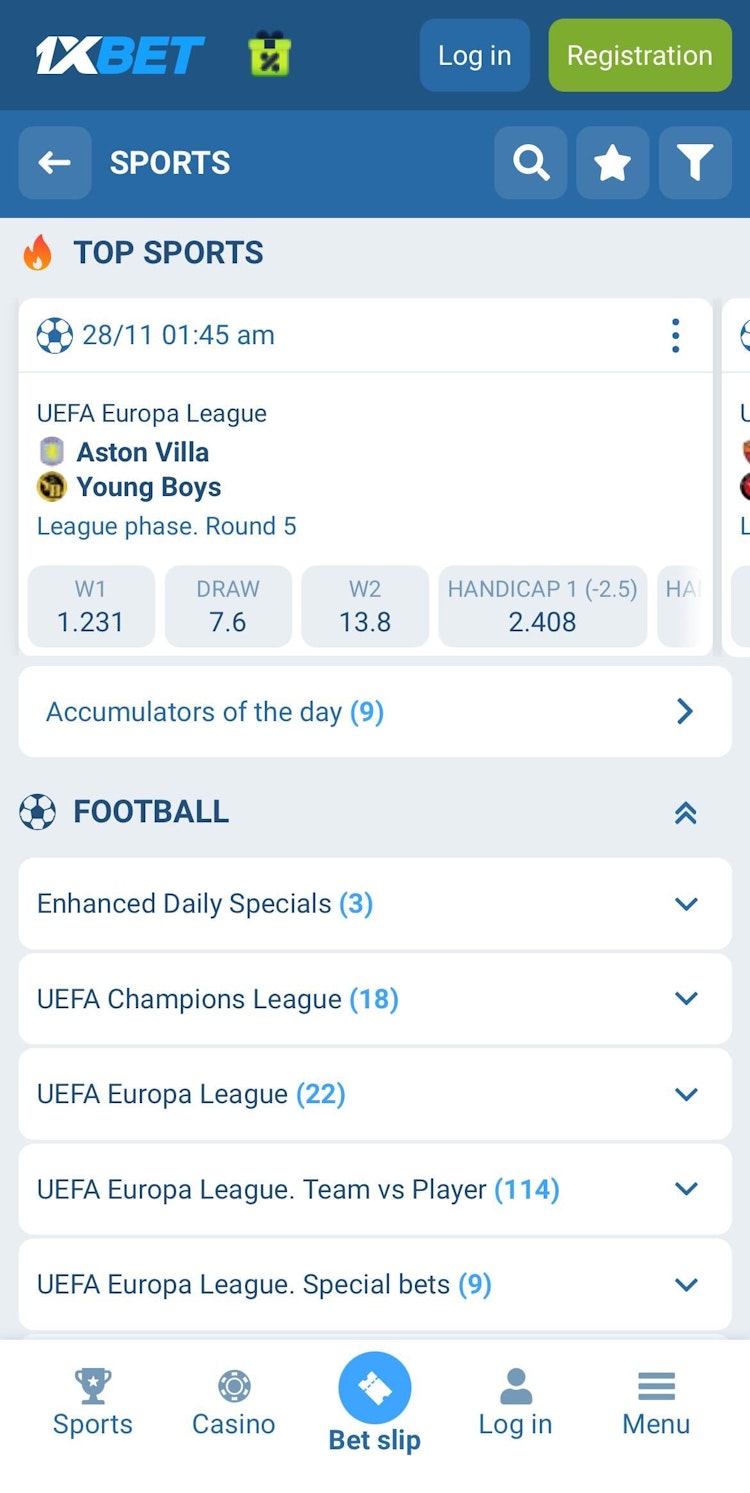
Task: Click the Registration button
Action: point(639,55)
